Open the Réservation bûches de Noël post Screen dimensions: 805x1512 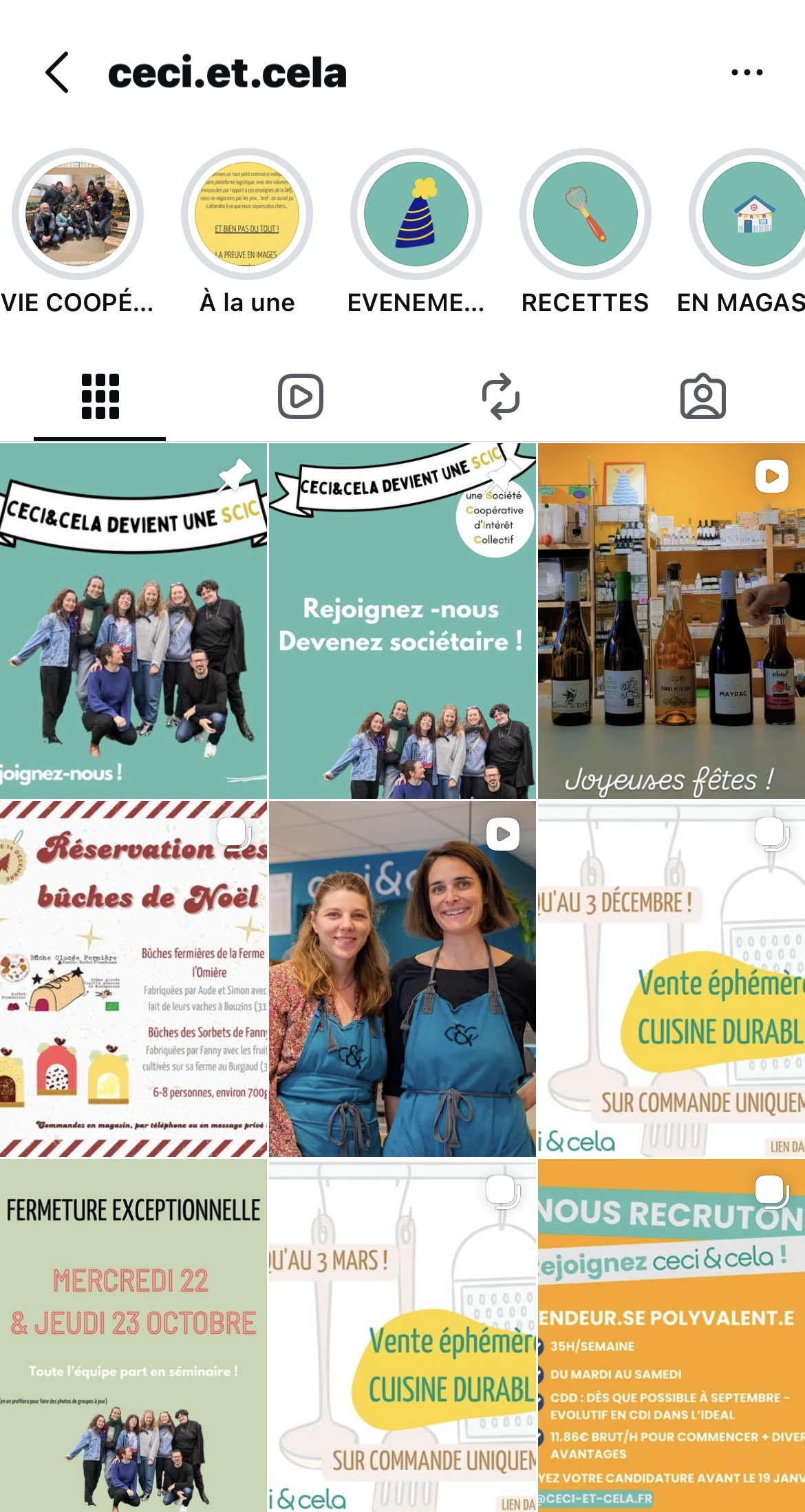click(133, 979)
